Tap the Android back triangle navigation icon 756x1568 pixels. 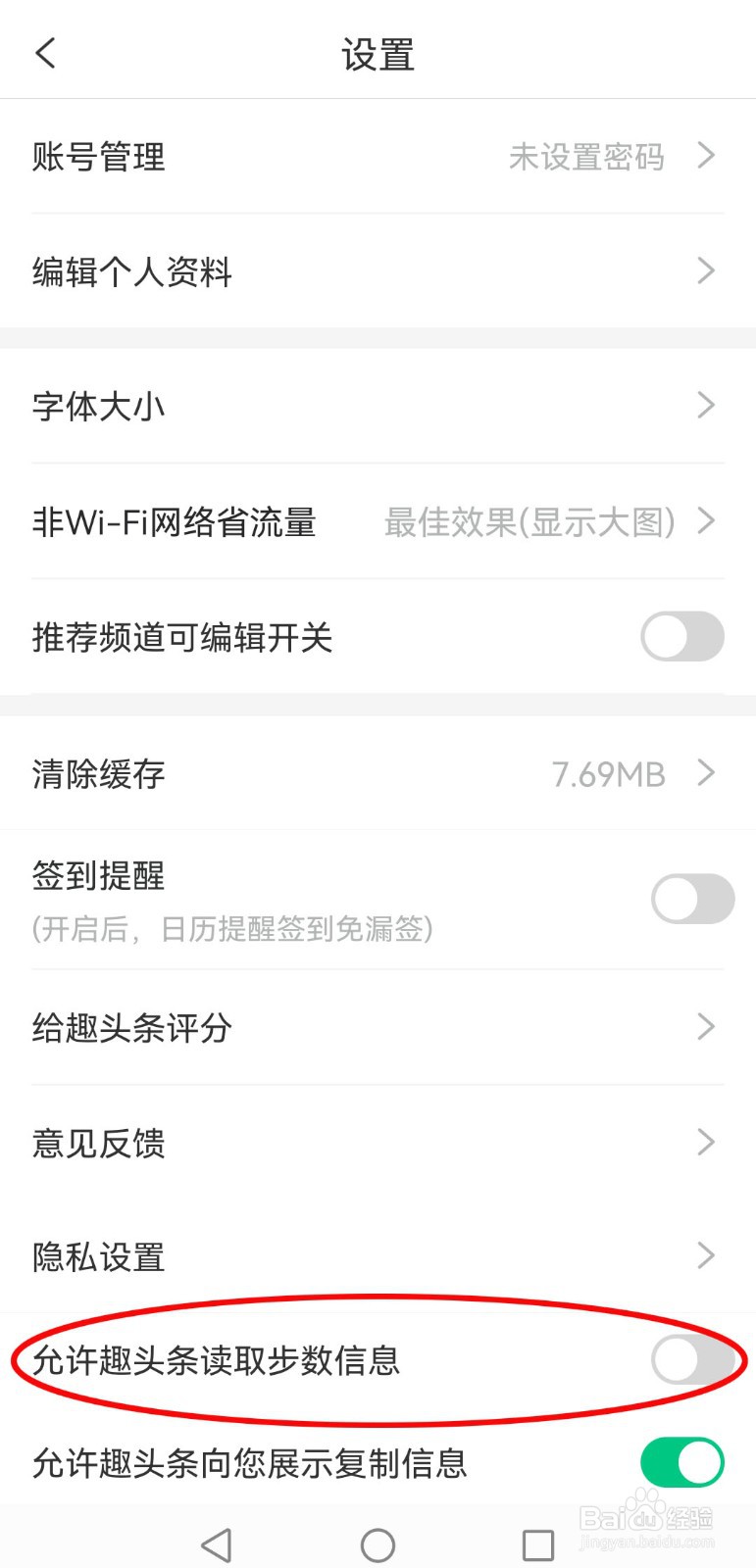tap(218, 1543)
